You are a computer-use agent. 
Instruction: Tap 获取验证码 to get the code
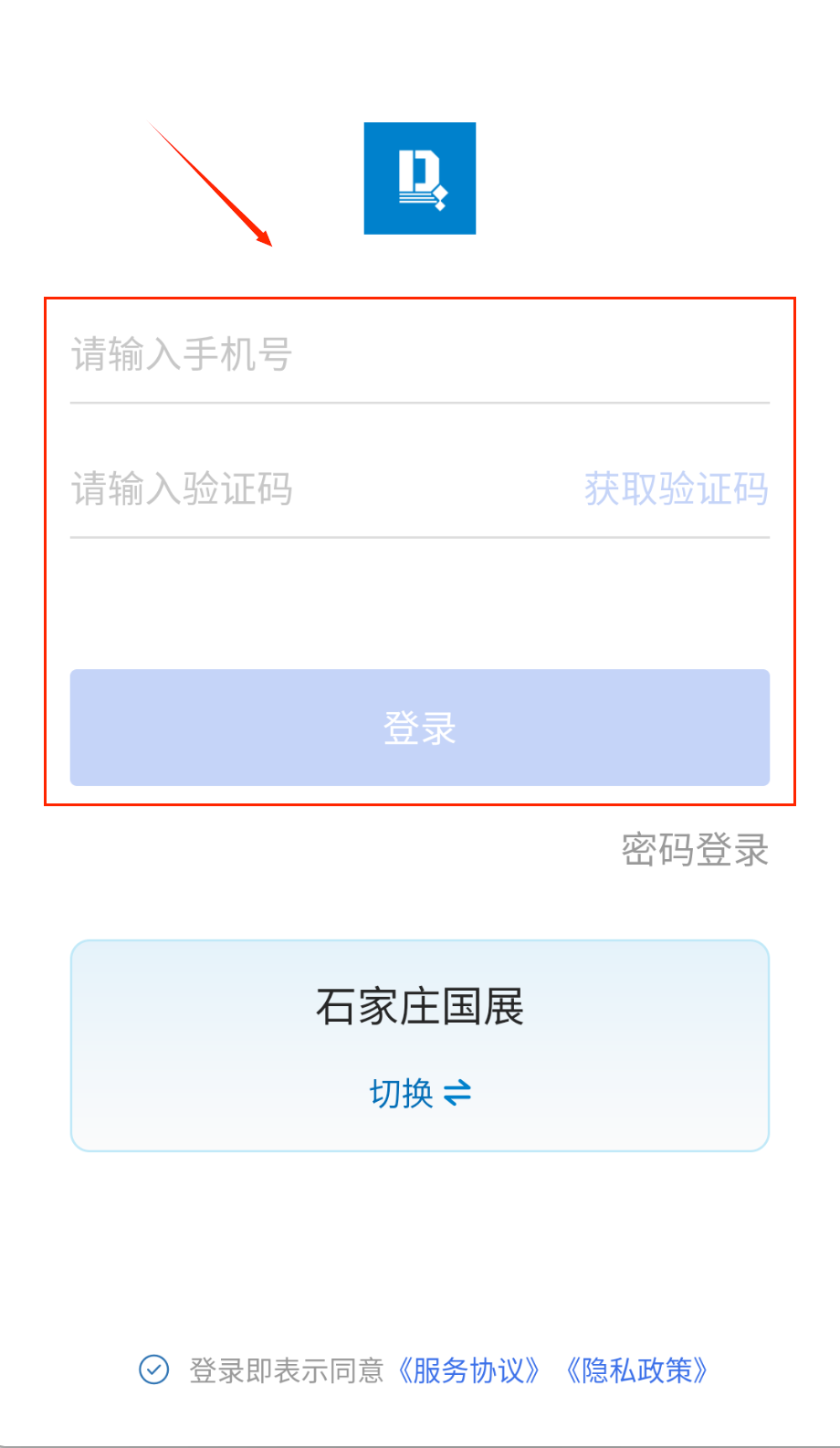[x=676, y=489]
